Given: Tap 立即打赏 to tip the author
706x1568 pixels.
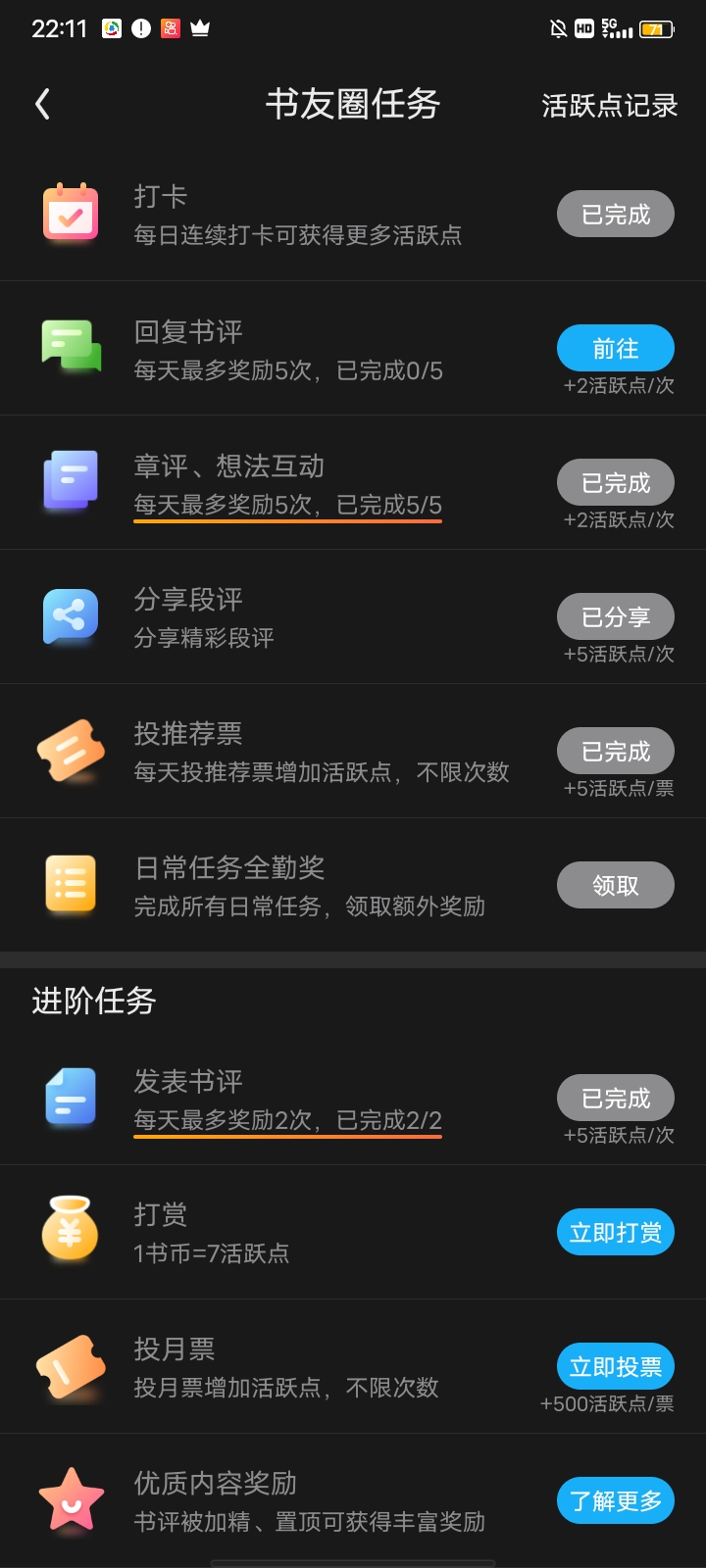Looking at the screenshot, I should [616, 1233].
